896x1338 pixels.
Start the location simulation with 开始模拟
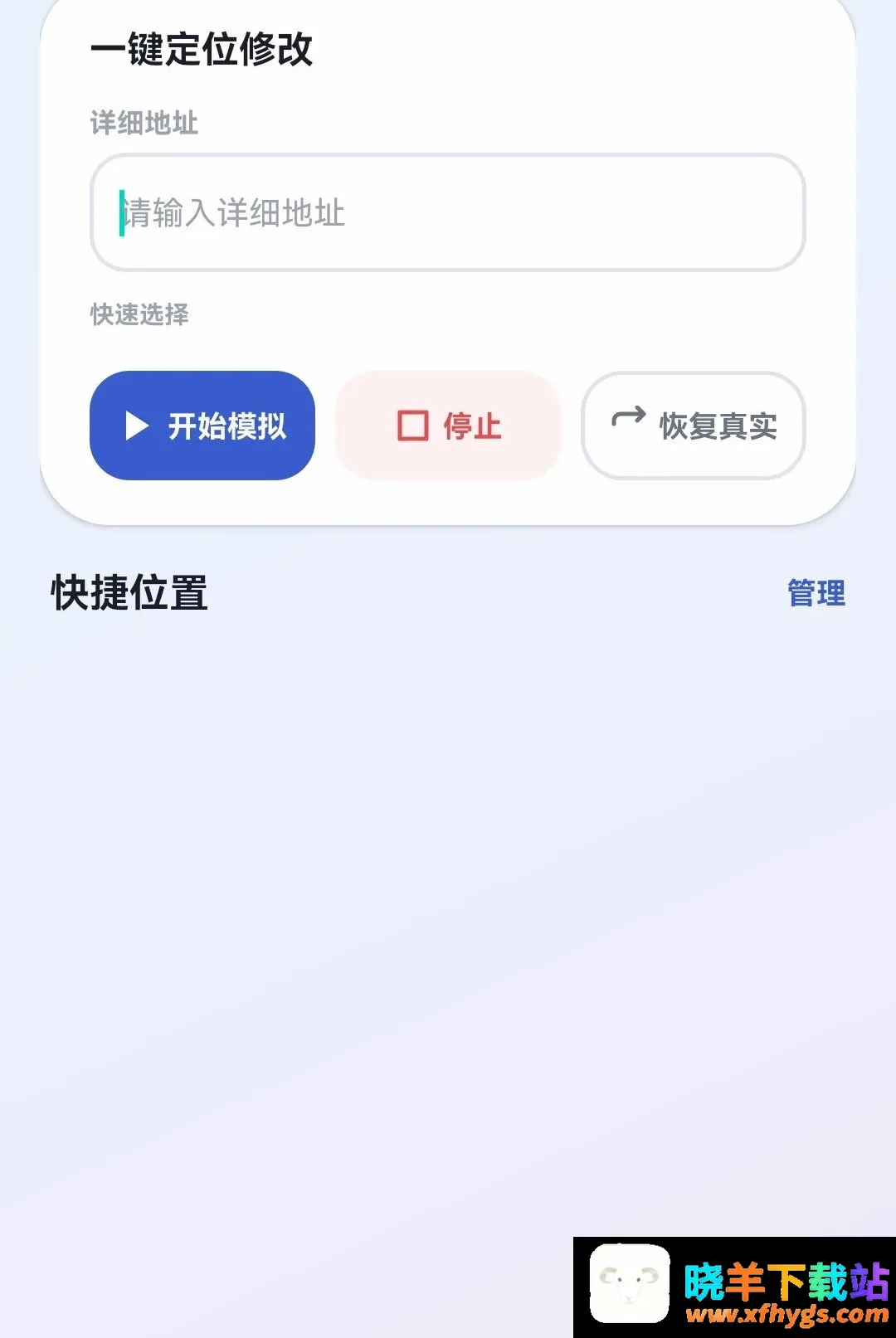coord(202,426)
